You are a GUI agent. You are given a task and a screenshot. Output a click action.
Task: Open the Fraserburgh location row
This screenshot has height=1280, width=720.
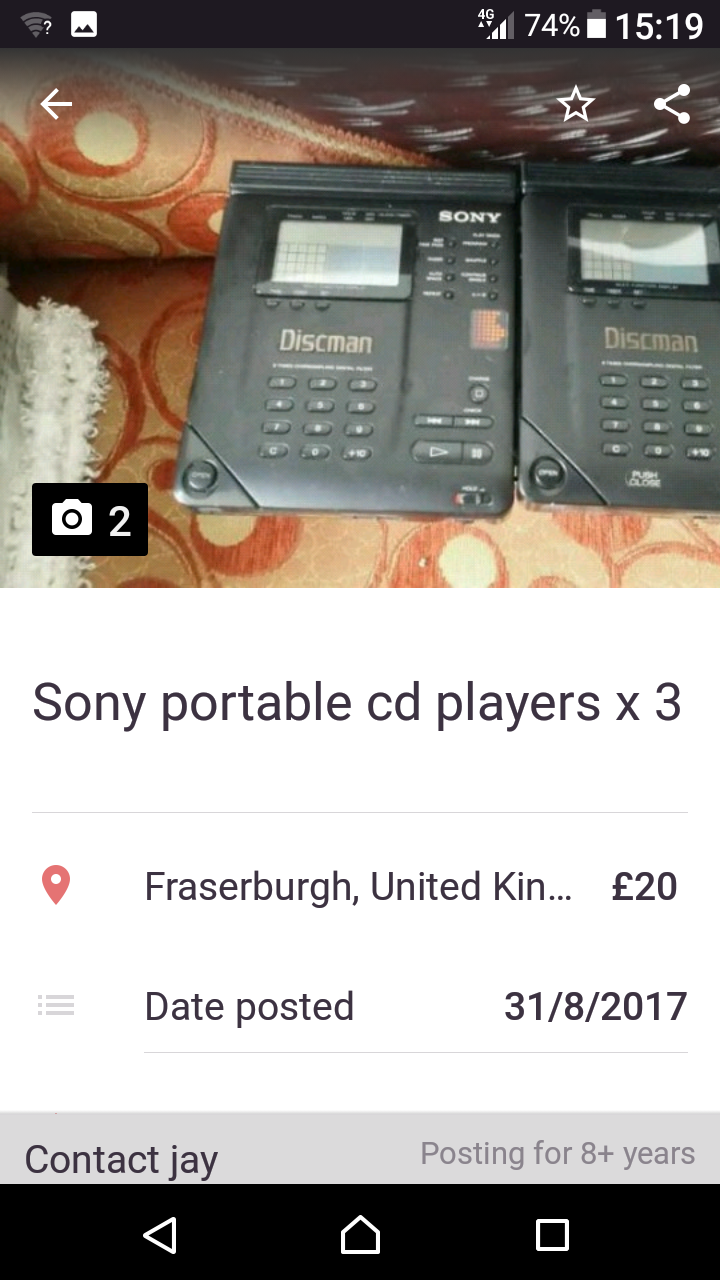point(358,886)
